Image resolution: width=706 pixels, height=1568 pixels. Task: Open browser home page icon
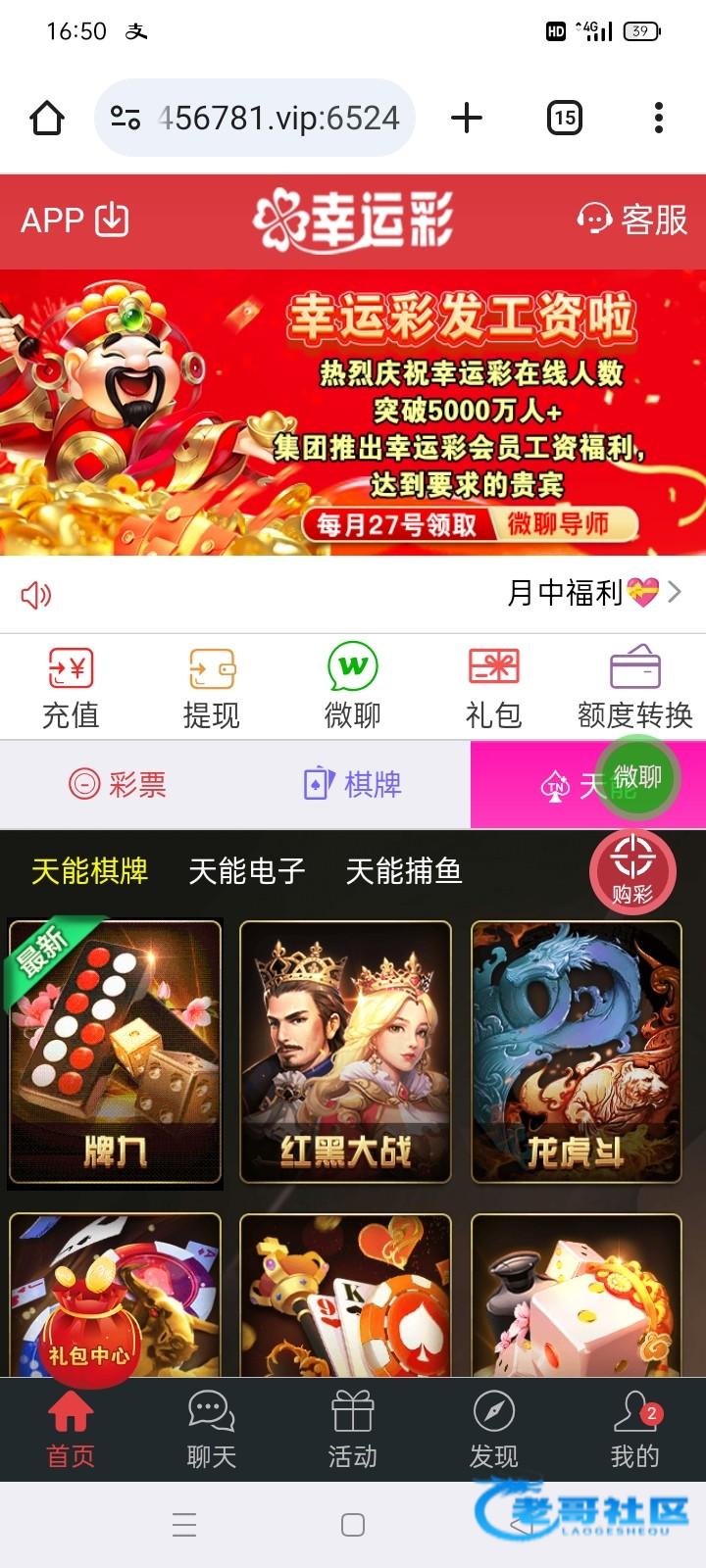pos(47,119)
